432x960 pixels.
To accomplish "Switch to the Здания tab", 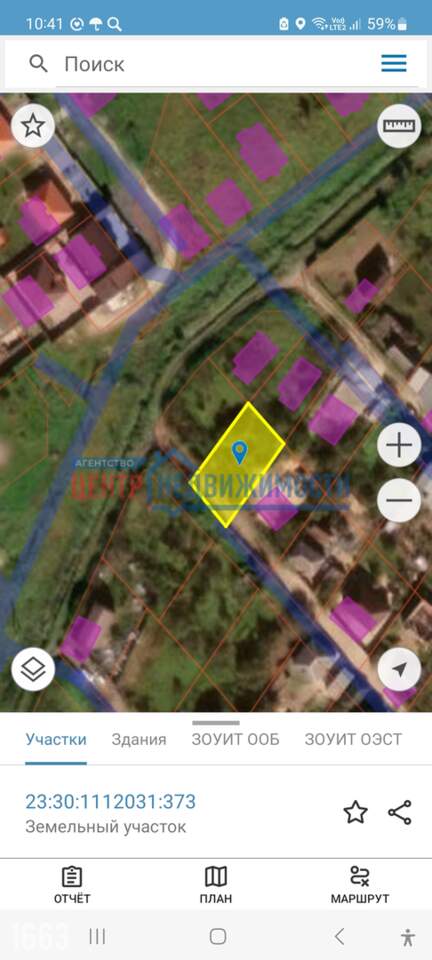I will (x=139, y=740).
